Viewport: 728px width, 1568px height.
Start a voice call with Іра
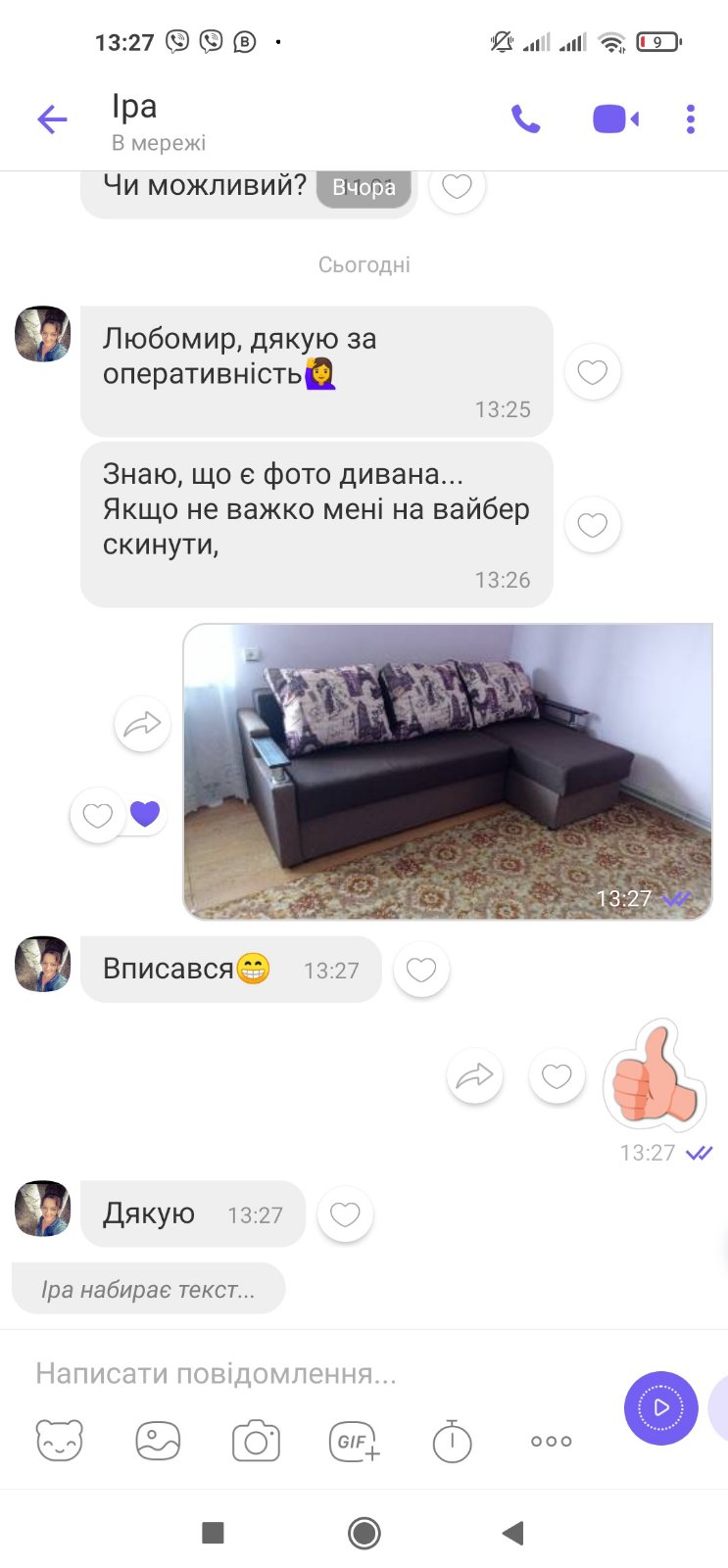[x=525, y=119]
